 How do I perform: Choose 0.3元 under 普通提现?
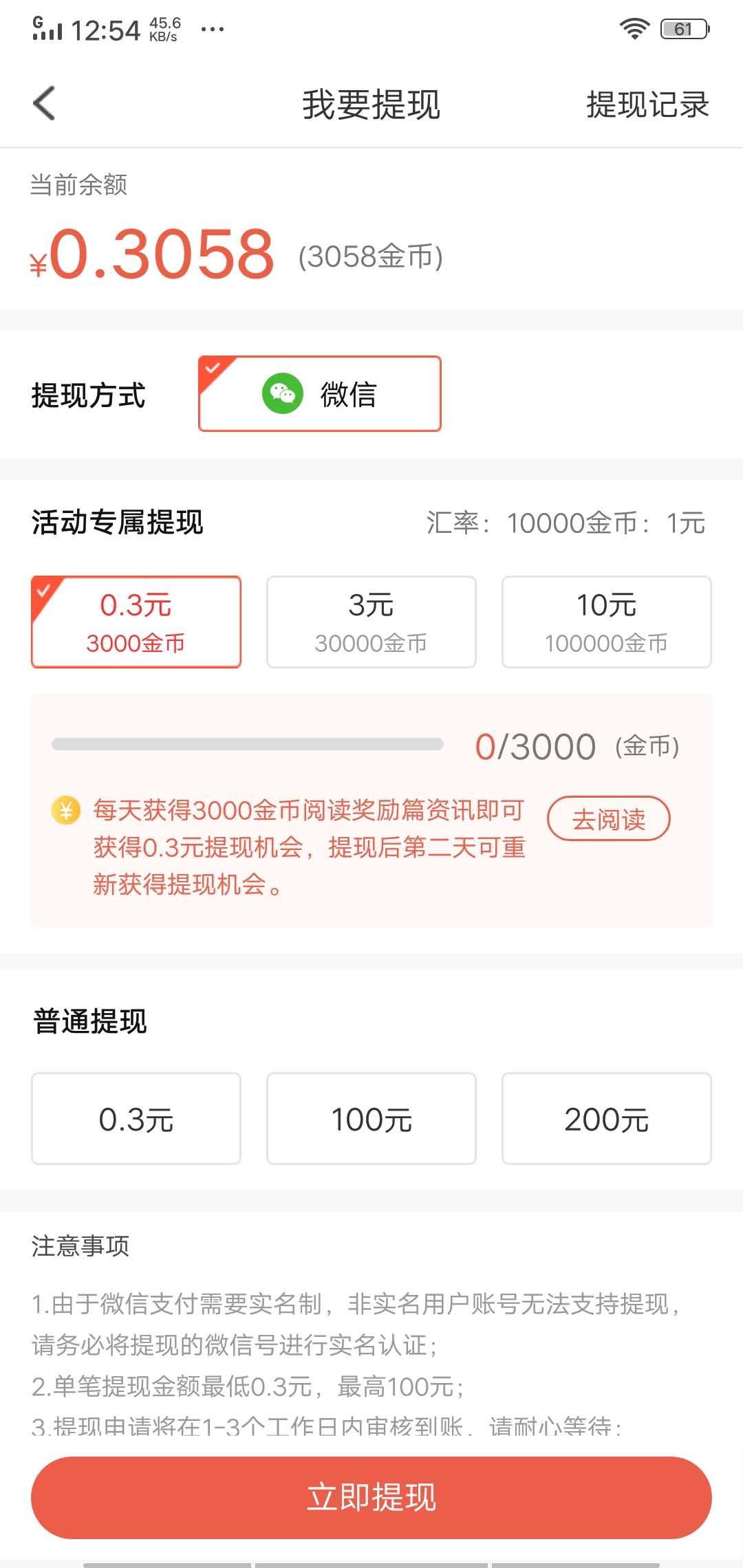[x=136, y=1118]
